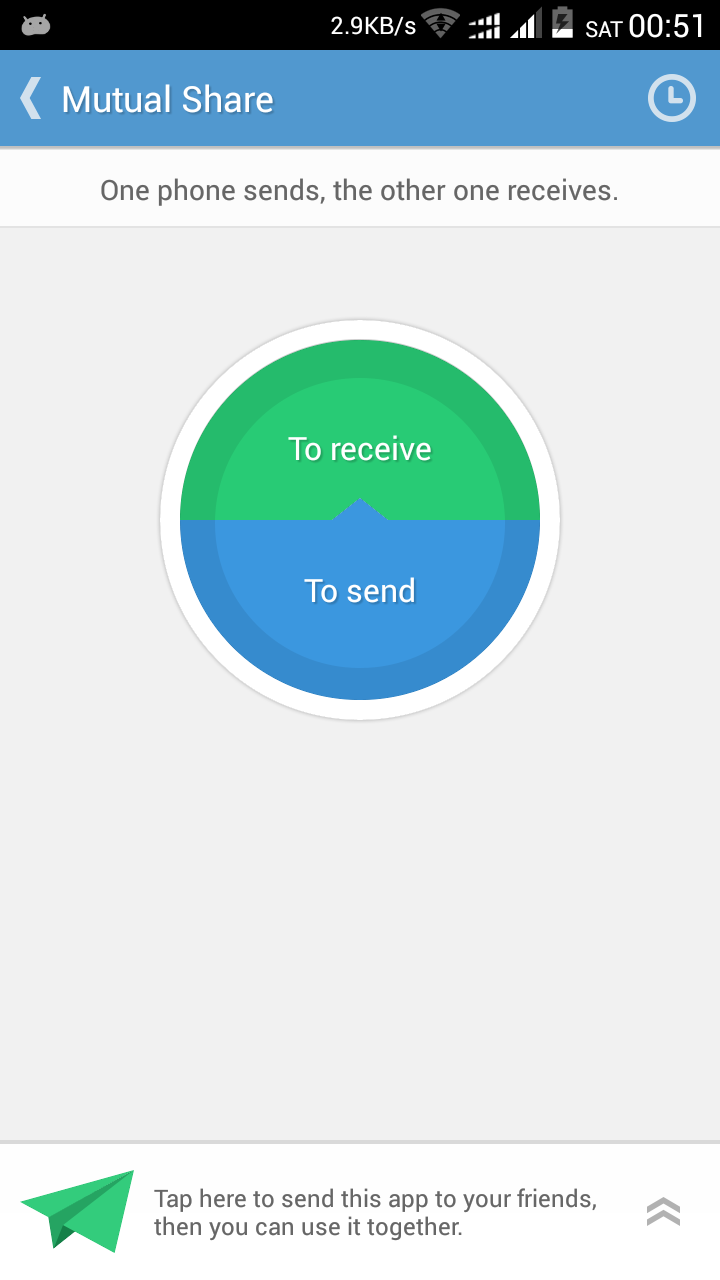Expand the bottom panel with double chevron

(x=663, y=1212)
